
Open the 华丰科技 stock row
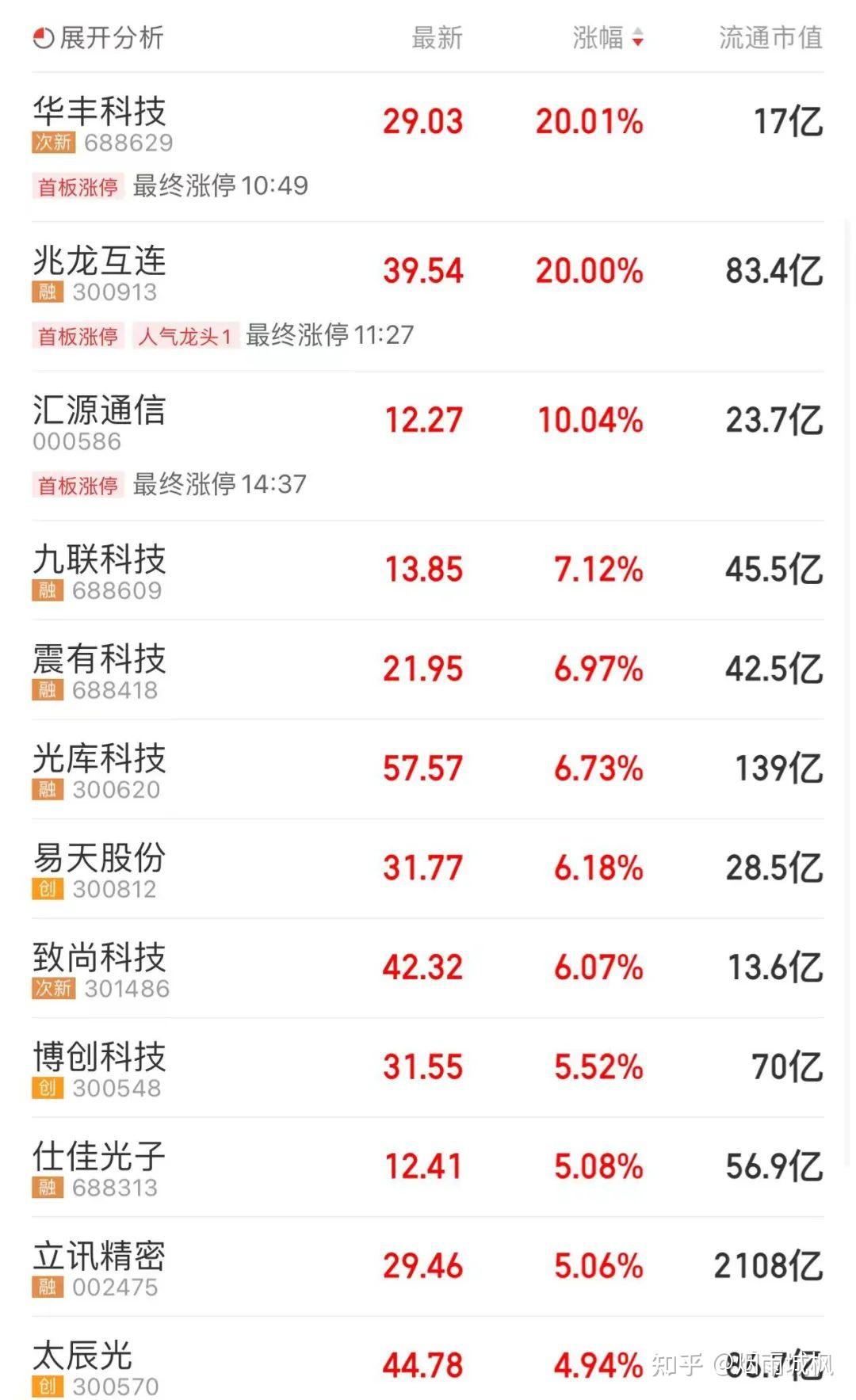(x=428, y=147)
